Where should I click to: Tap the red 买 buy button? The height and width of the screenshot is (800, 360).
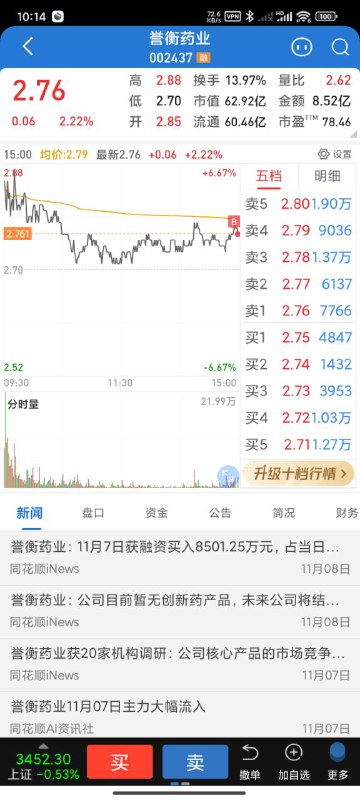click(x=120, y=762)
